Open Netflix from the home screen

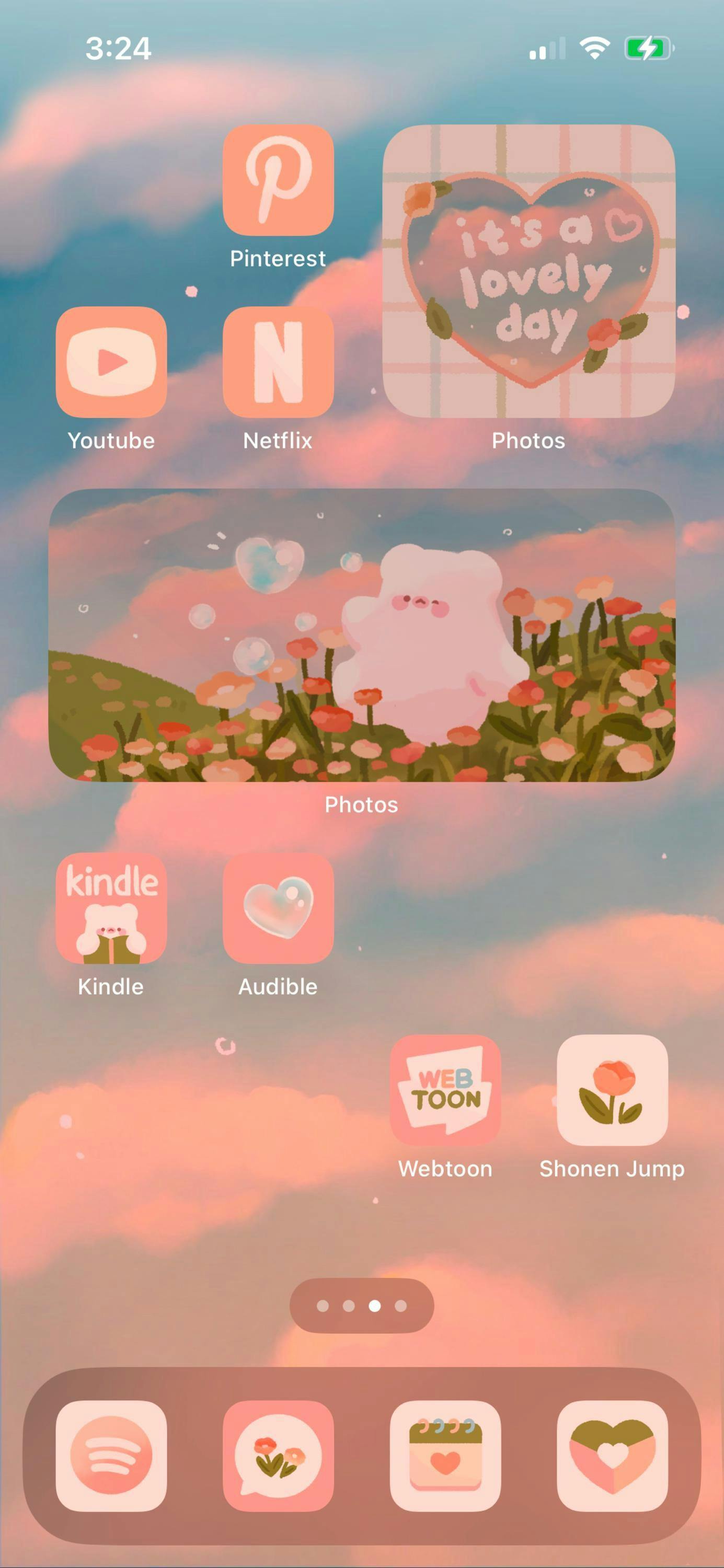pos(278,362)
